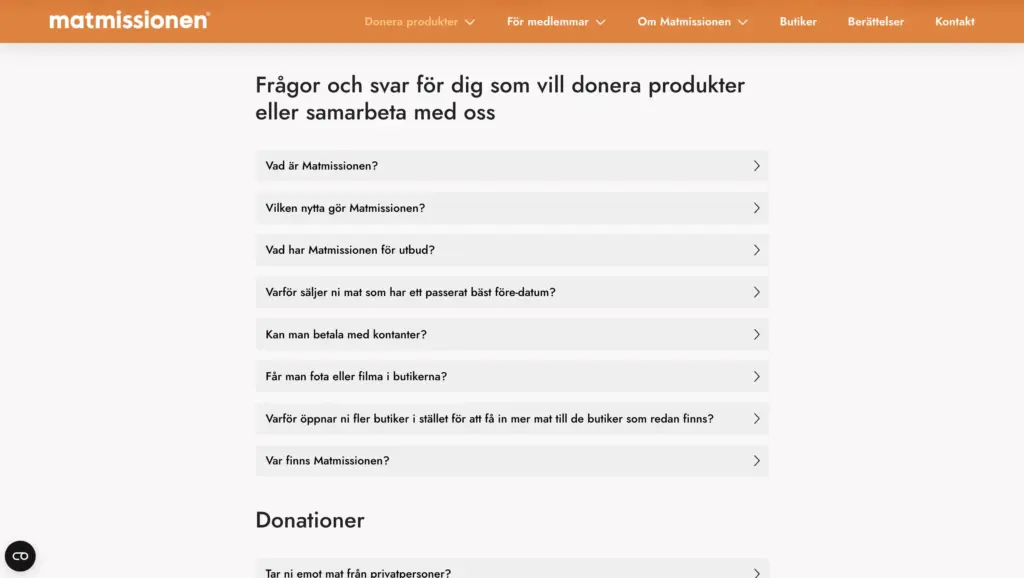Expand Var finns Matmissionen?

[512, 461]
